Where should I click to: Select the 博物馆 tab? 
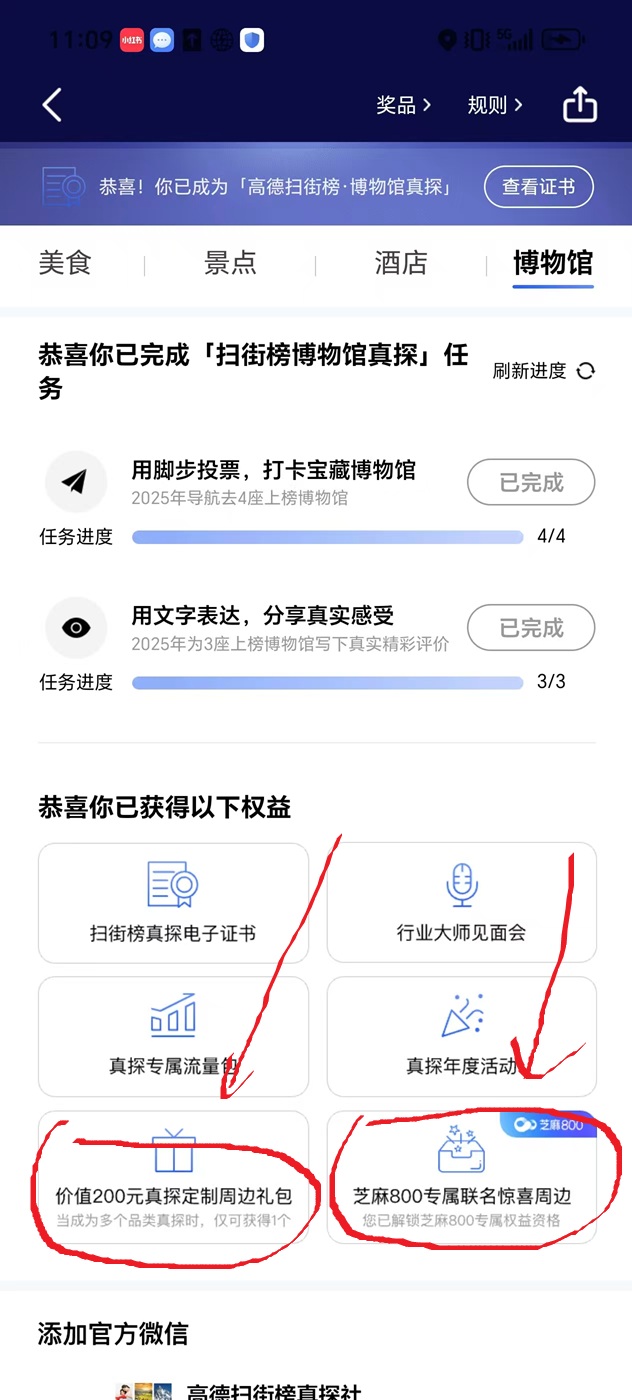[553, 263]
